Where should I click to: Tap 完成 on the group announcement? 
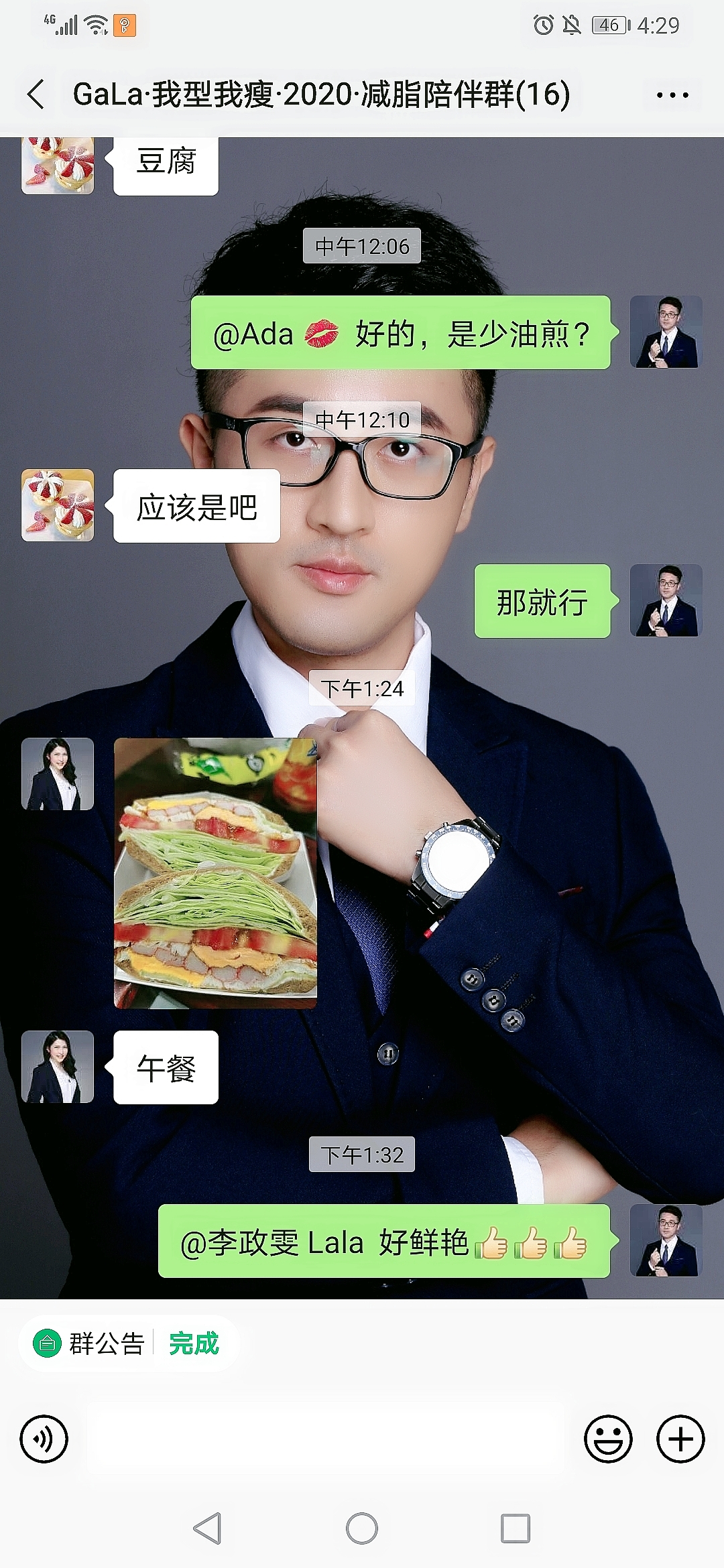click(194, 1343)
